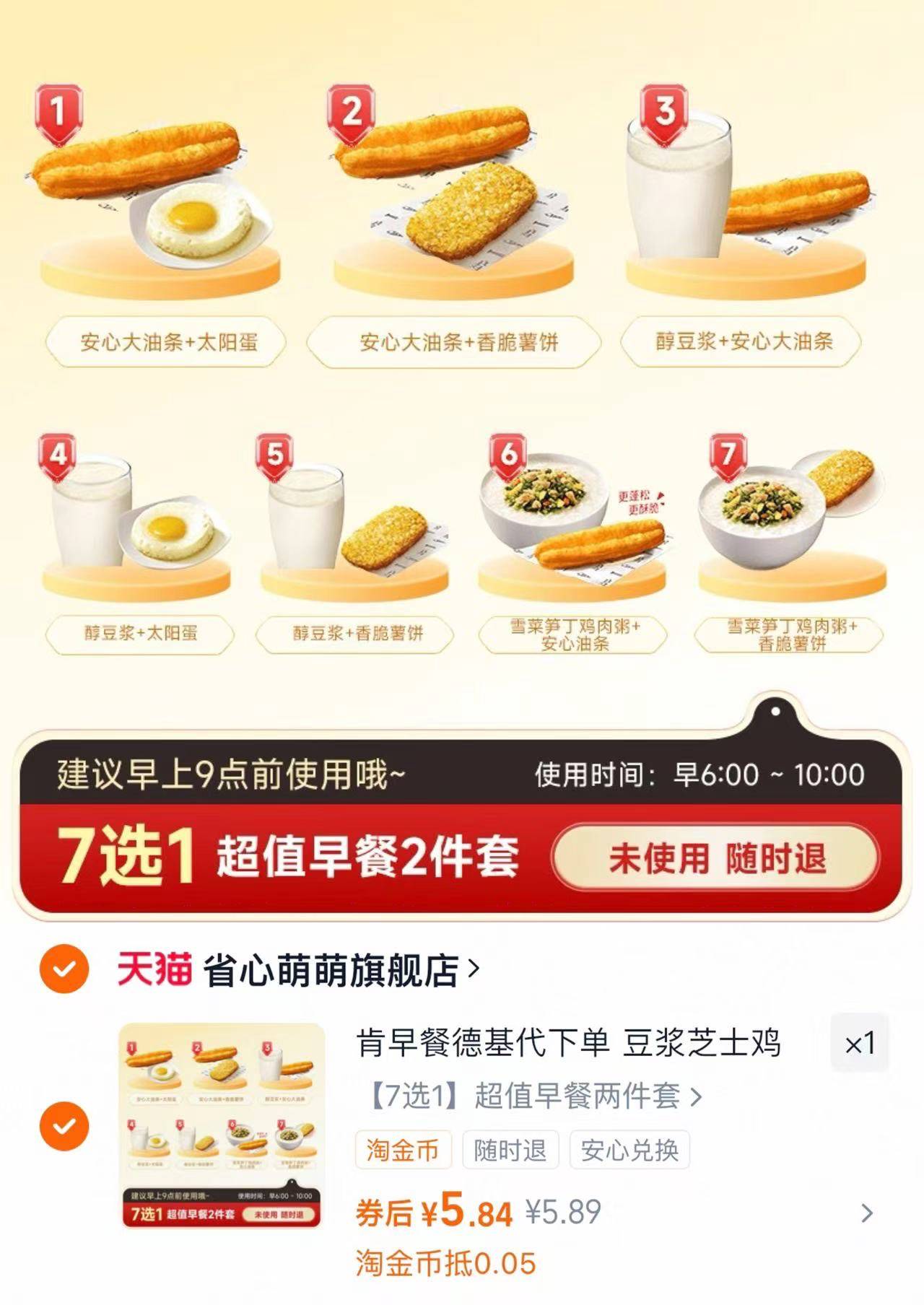Toggle the store selection checkmark
This screenshot has height=1305, width=924.
point(66,971)
